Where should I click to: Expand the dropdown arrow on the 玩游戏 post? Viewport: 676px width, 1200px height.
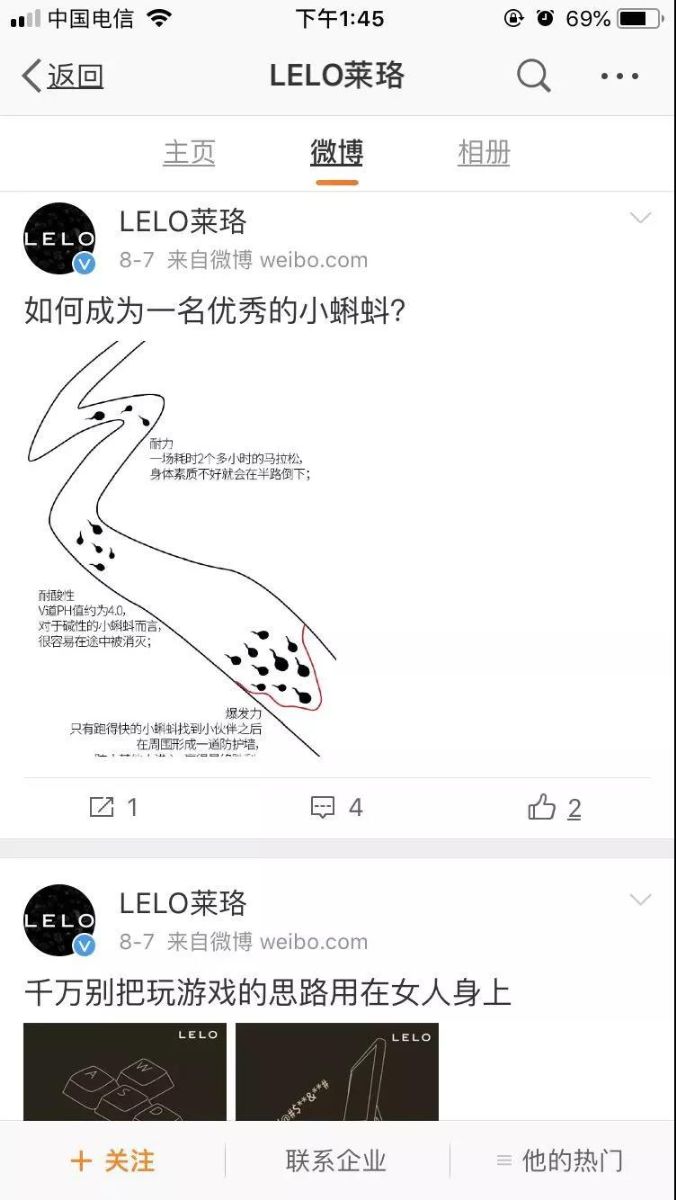pos(640,900)
